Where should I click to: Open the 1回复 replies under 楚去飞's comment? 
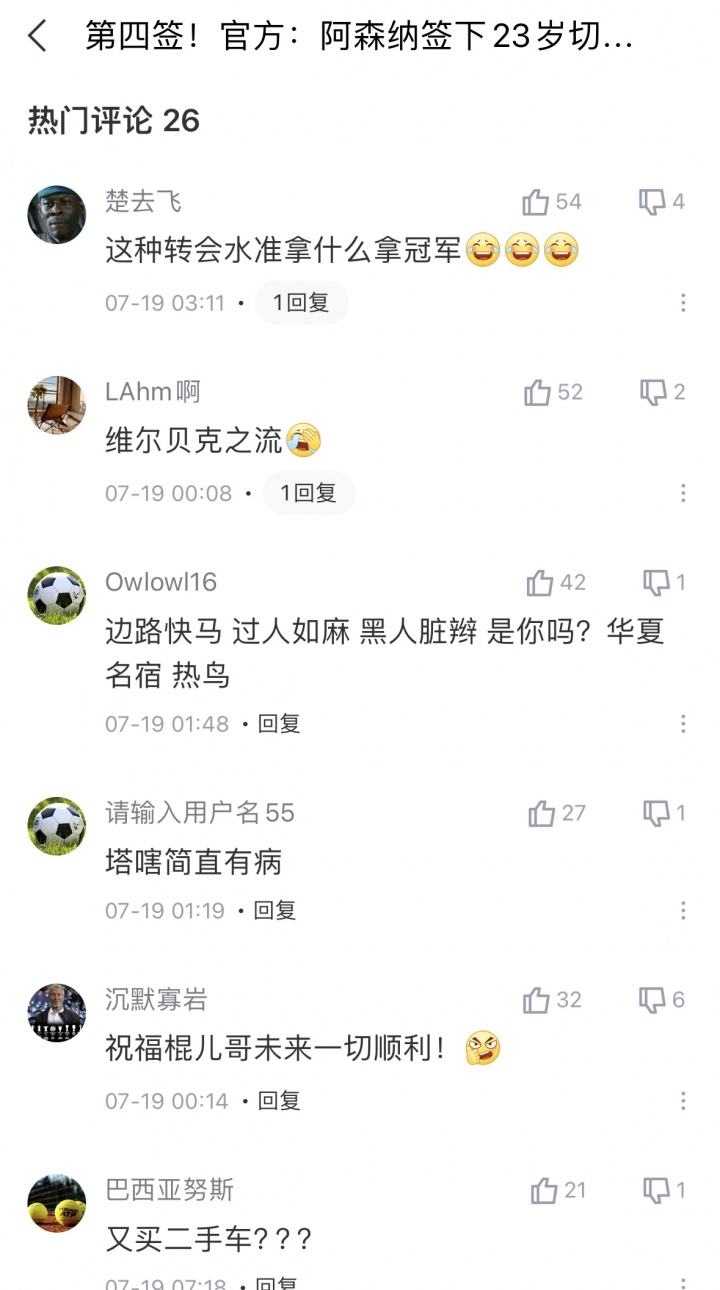(x=301, y=303)
